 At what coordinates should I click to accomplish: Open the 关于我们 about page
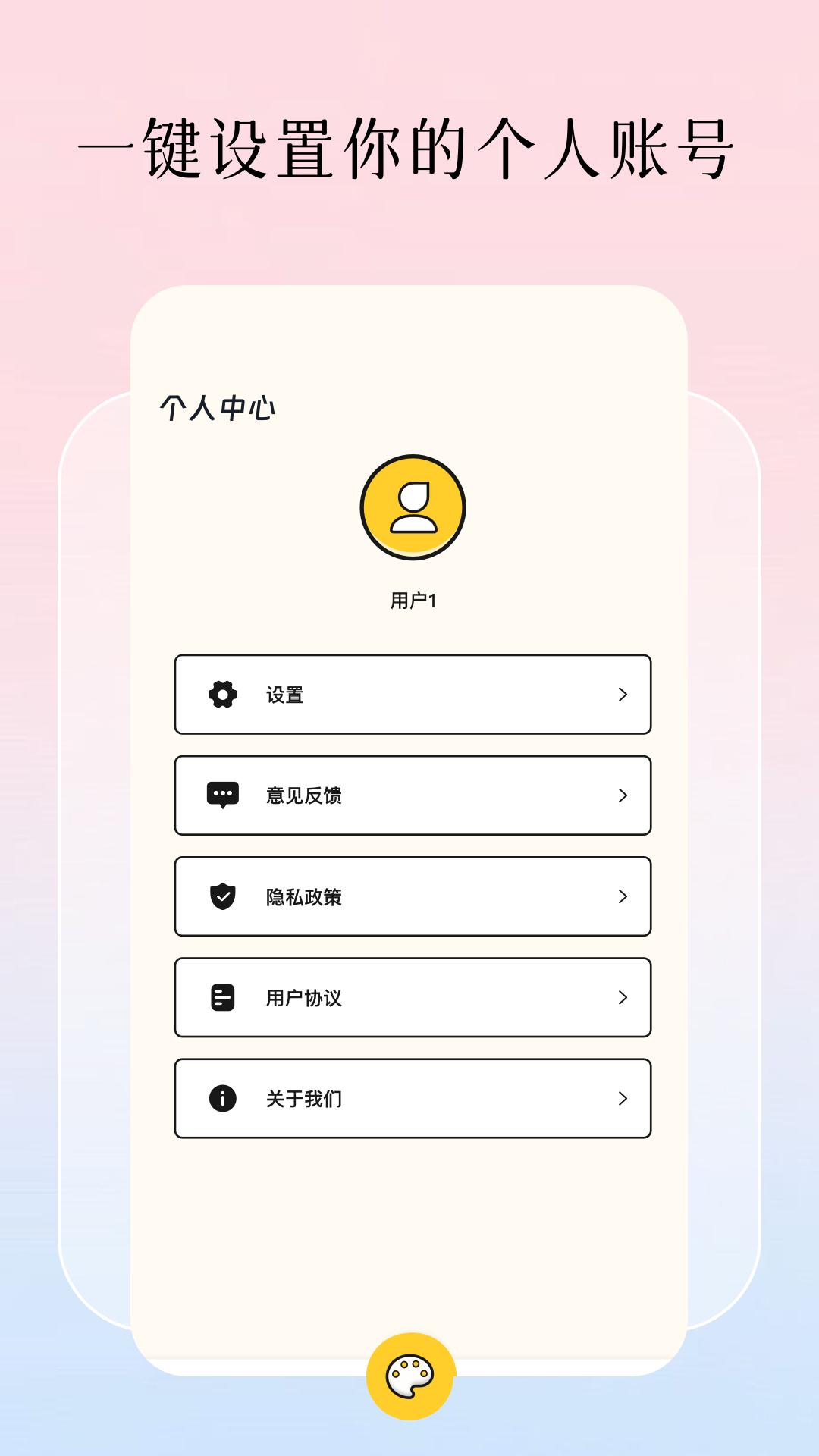pos(413,1100)
